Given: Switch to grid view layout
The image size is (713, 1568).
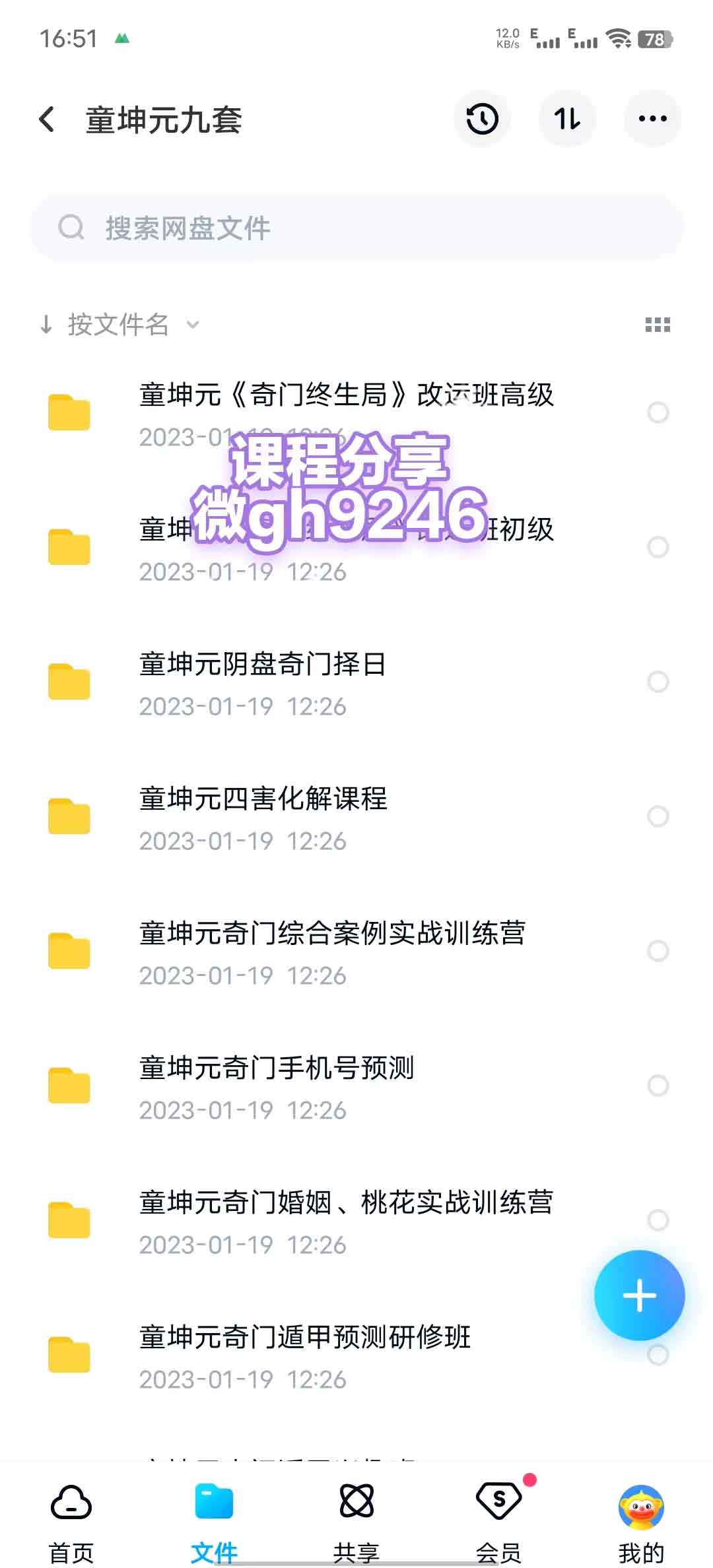Looking at the screenshot, I should coord(658,325).
